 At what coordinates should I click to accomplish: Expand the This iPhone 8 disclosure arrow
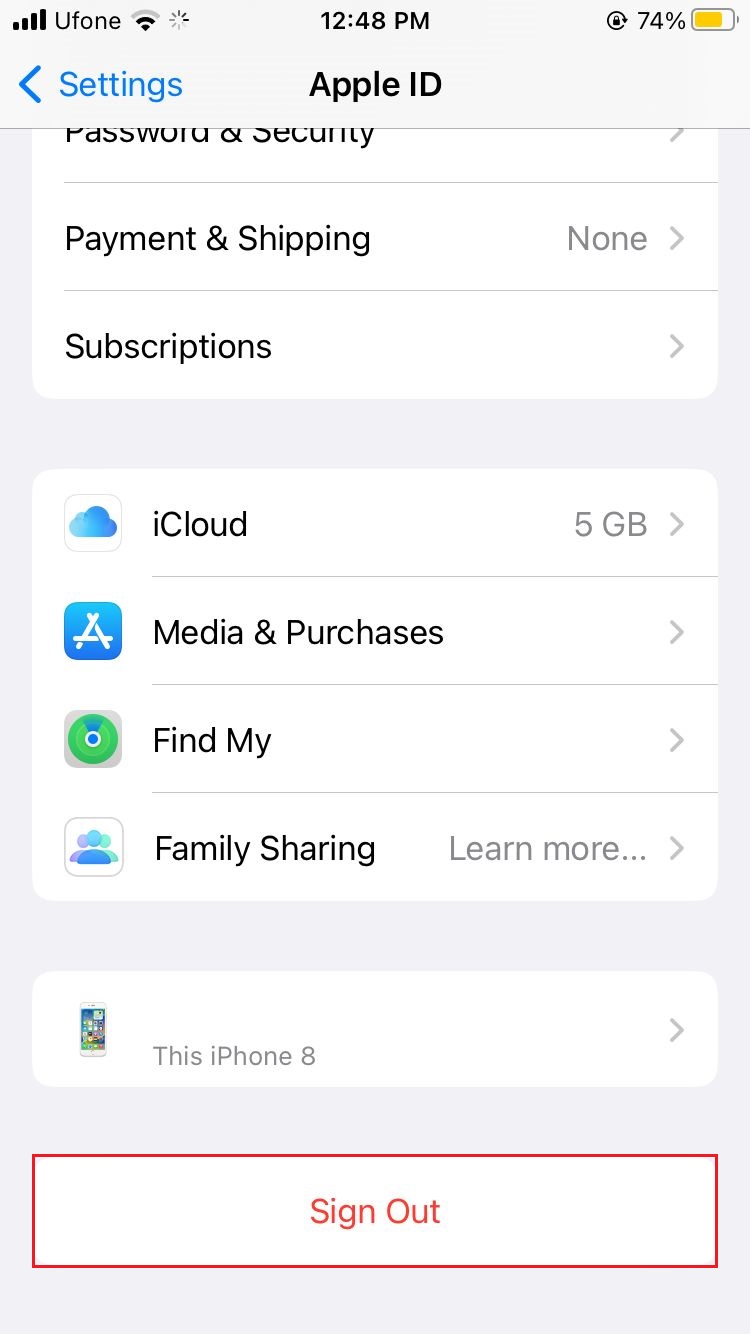click(677, 1029)
